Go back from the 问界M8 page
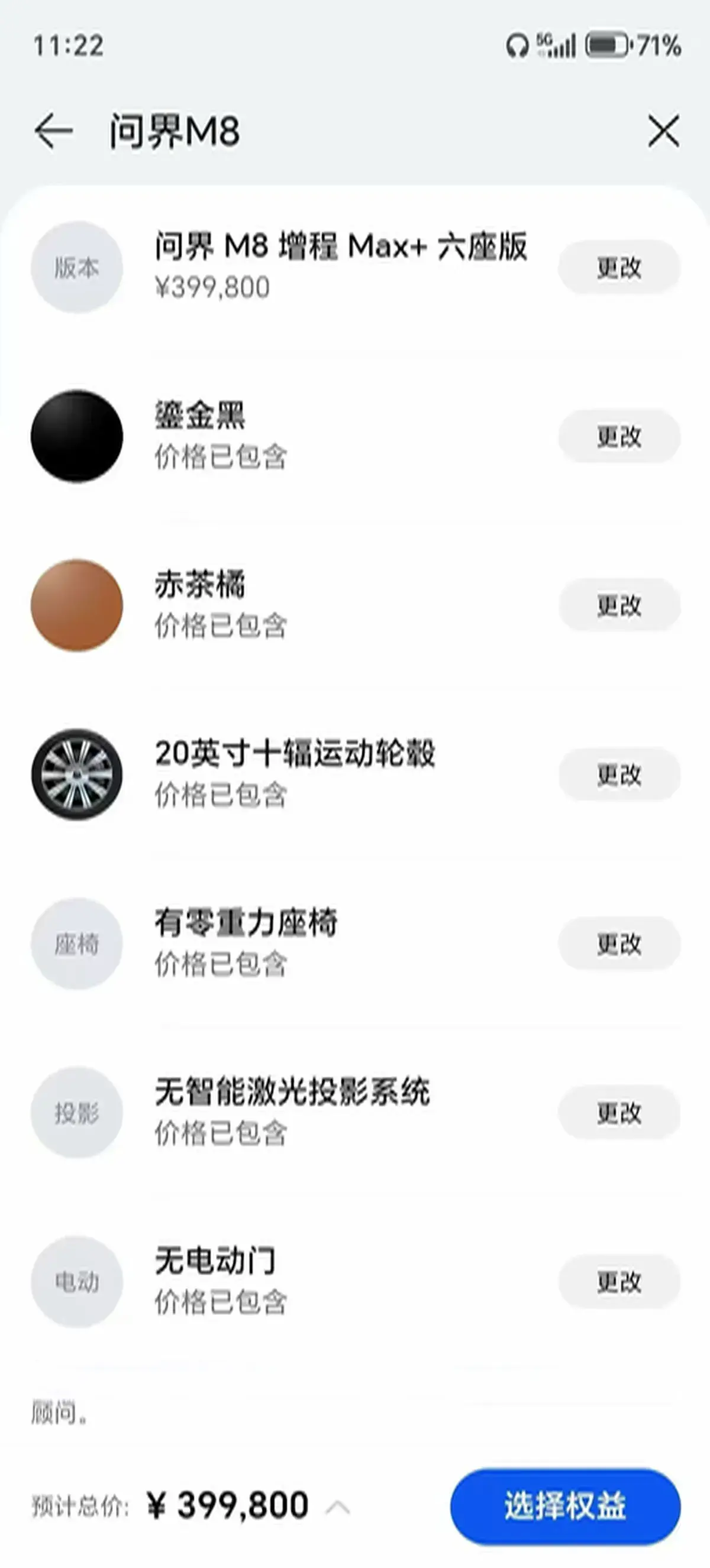 click(x=54, y=131)
